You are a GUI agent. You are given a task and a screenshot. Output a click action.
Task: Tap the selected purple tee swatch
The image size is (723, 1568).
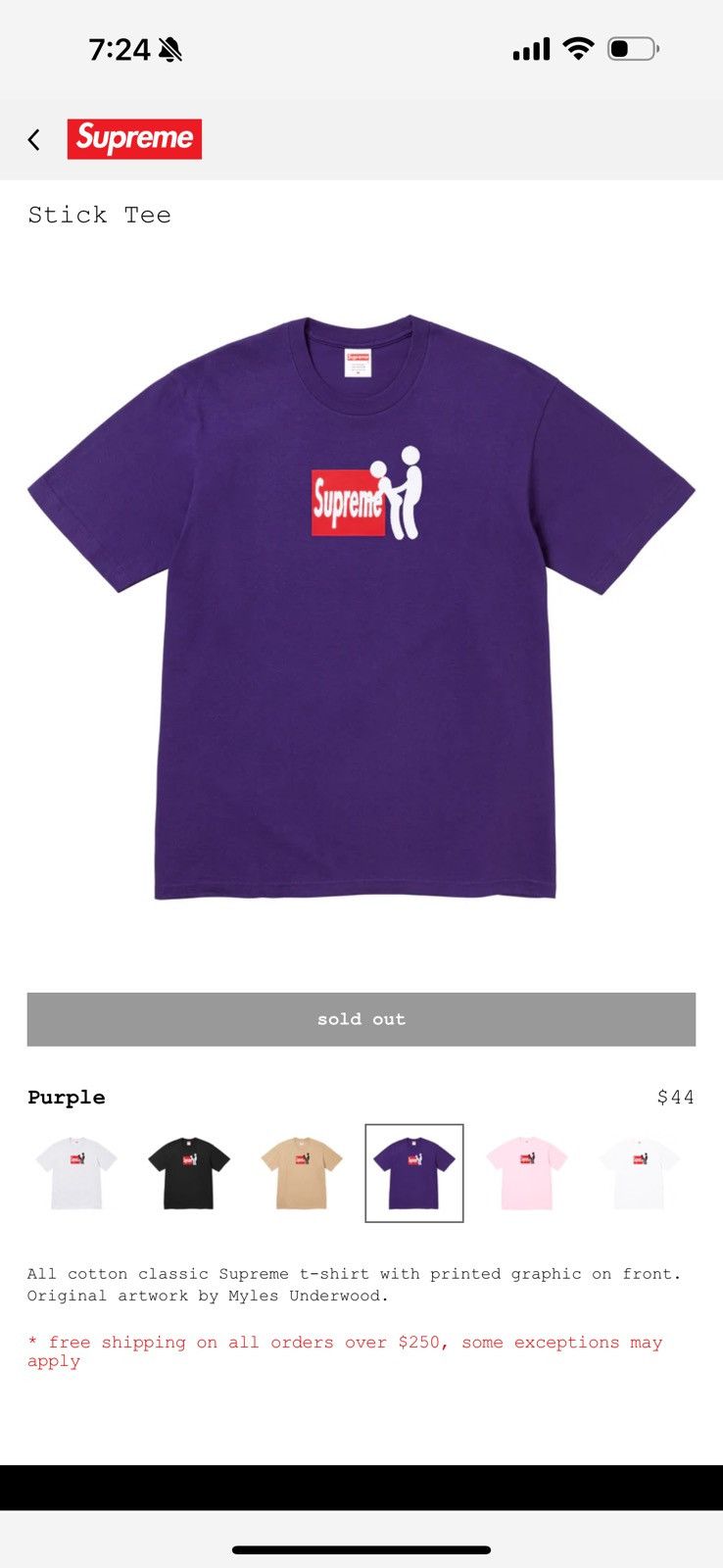414,1173
